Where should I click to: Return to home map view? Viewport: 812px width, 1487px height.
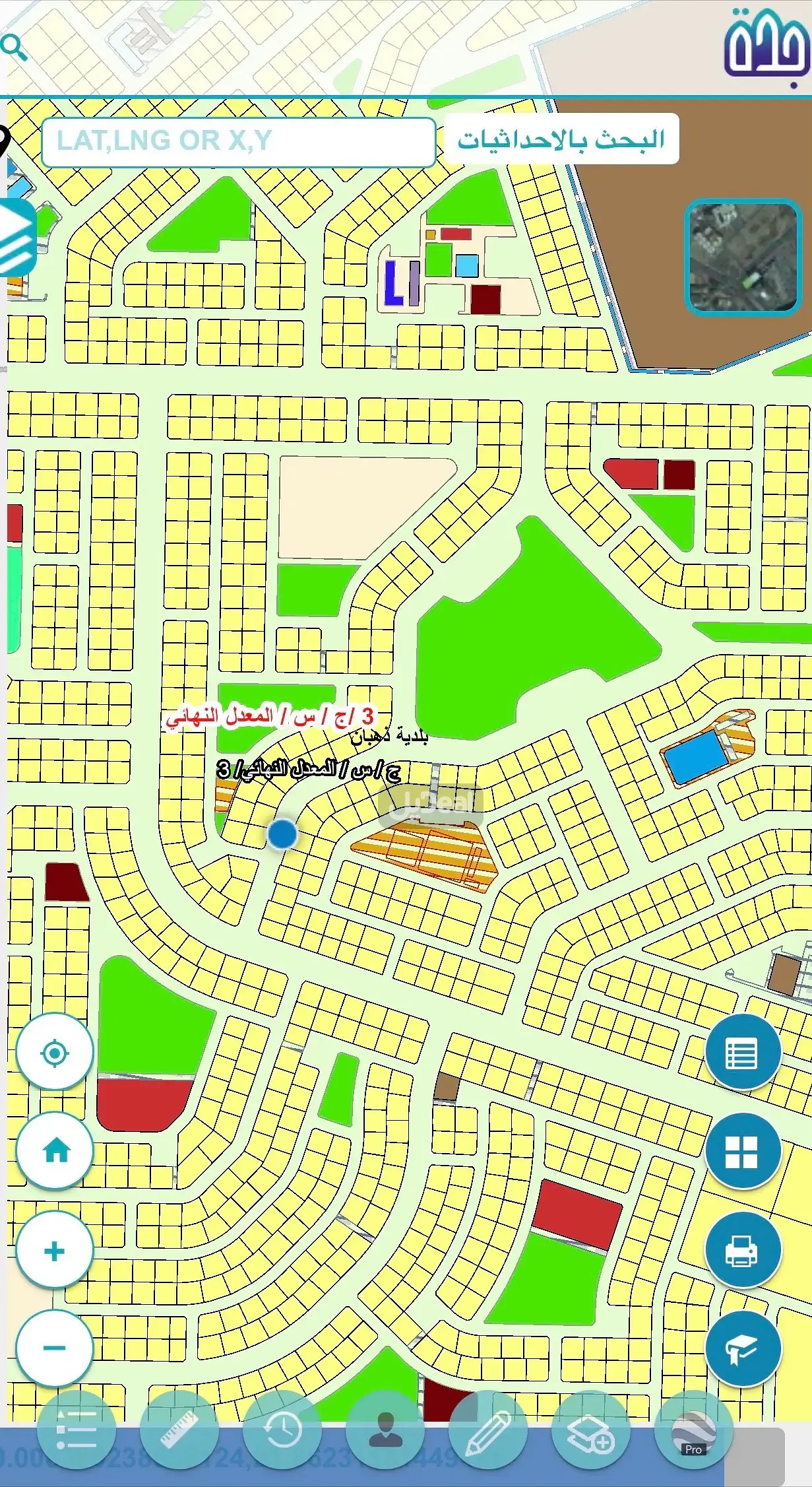[55, 1151]
